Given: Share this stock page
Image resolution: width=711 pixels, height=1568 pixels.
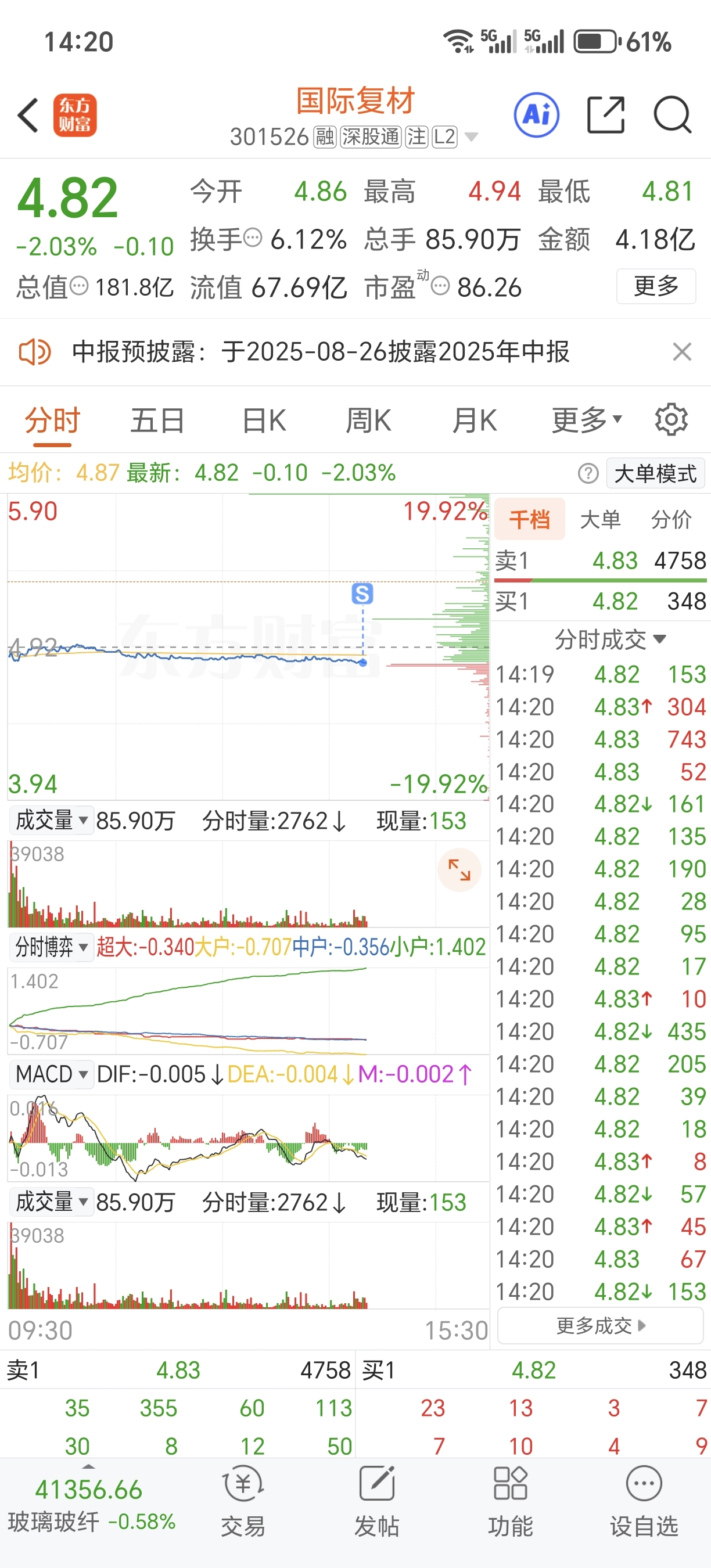Looking at the screenshot, I should pos(606,114).
